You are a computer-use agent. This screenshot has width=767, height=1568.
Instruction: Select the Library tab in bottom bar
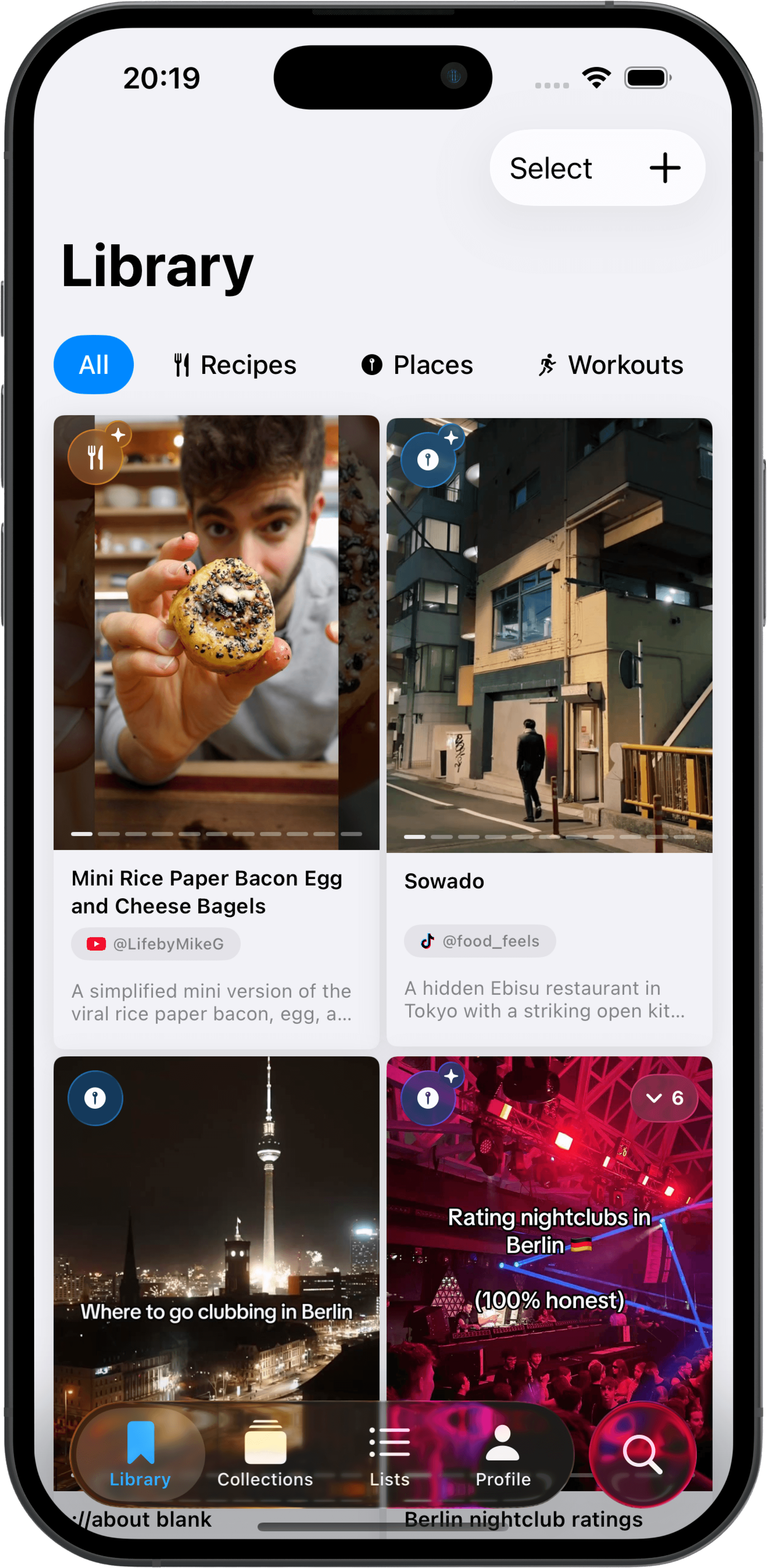pyautogui.click(x=140, y=1455)
